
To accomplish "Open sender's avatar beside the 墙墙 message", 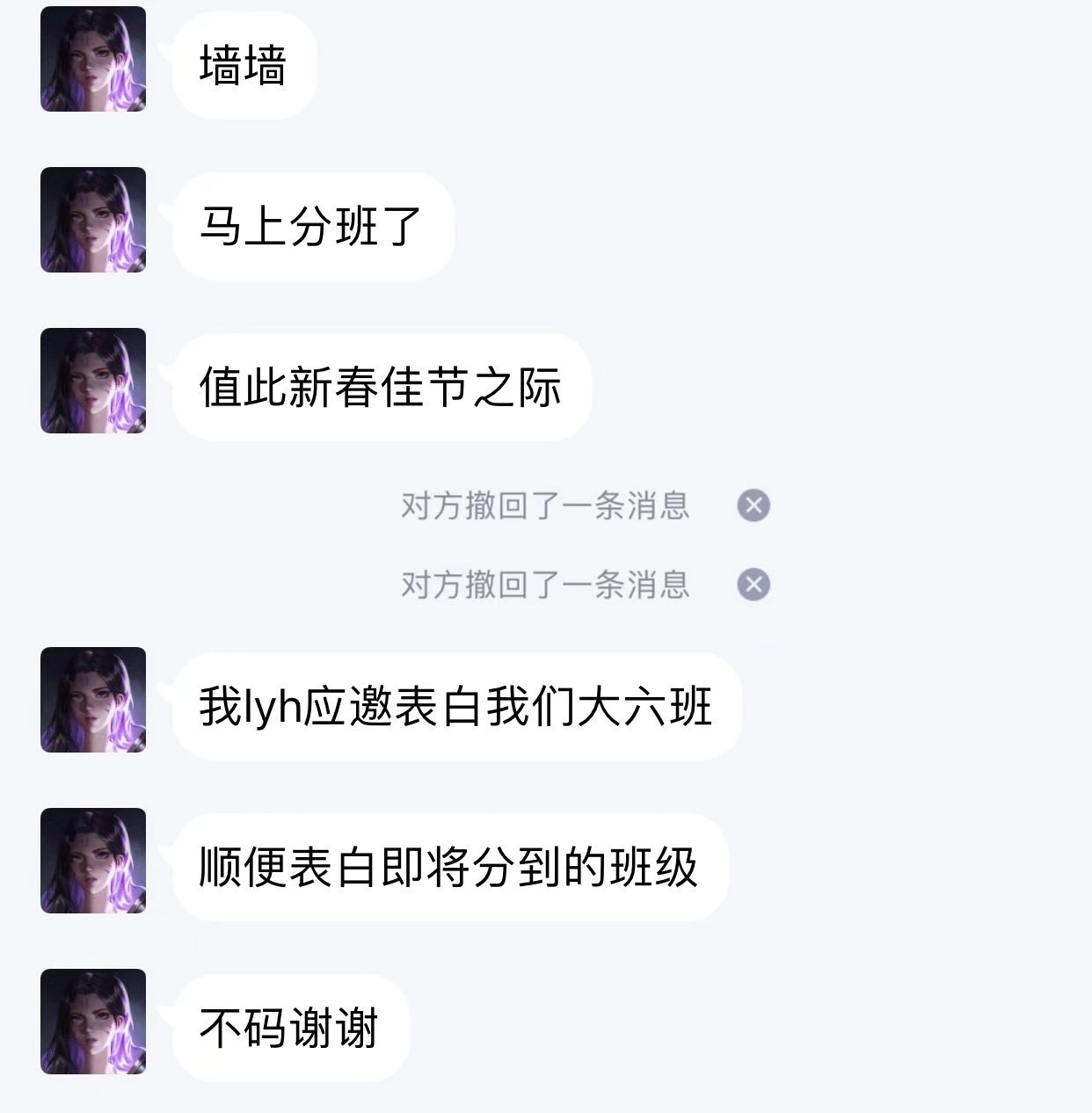I will pos(93,59).
